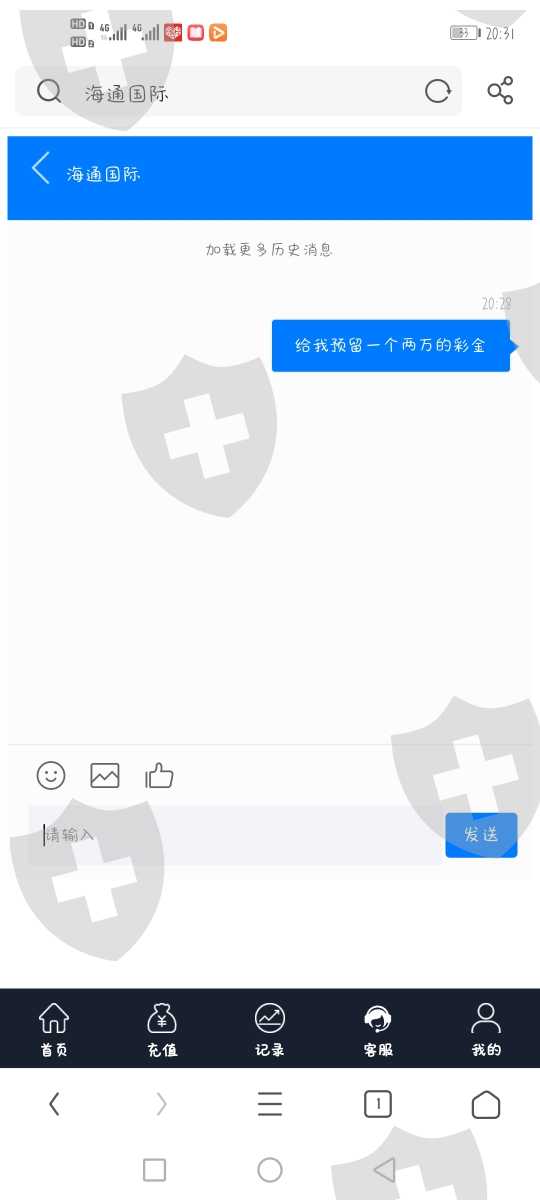Screen dimensions: 540x1200
Task: Focus the 请输入 message input field
Action: (x=236, y=835)
